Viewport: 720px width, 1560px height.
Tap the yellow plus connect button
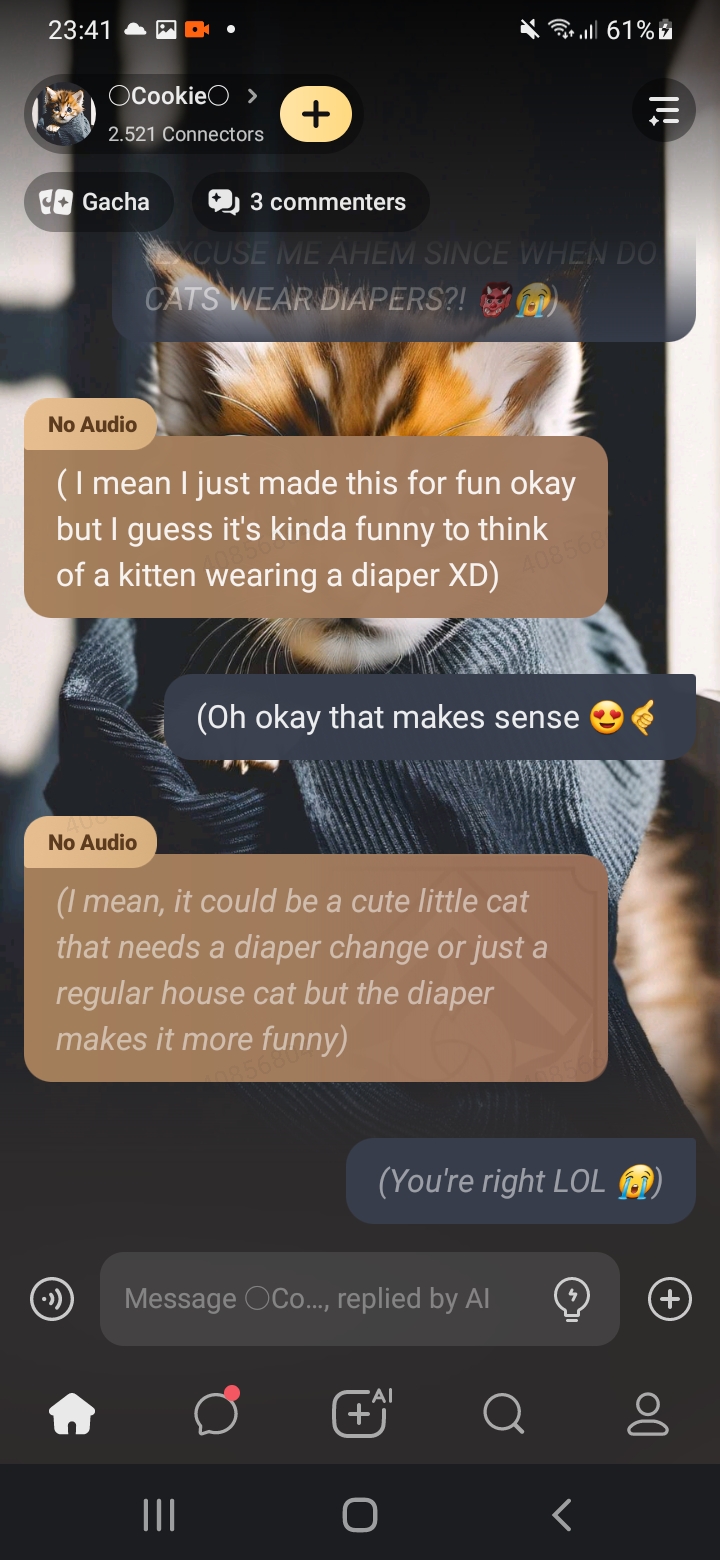coord(316,114)
